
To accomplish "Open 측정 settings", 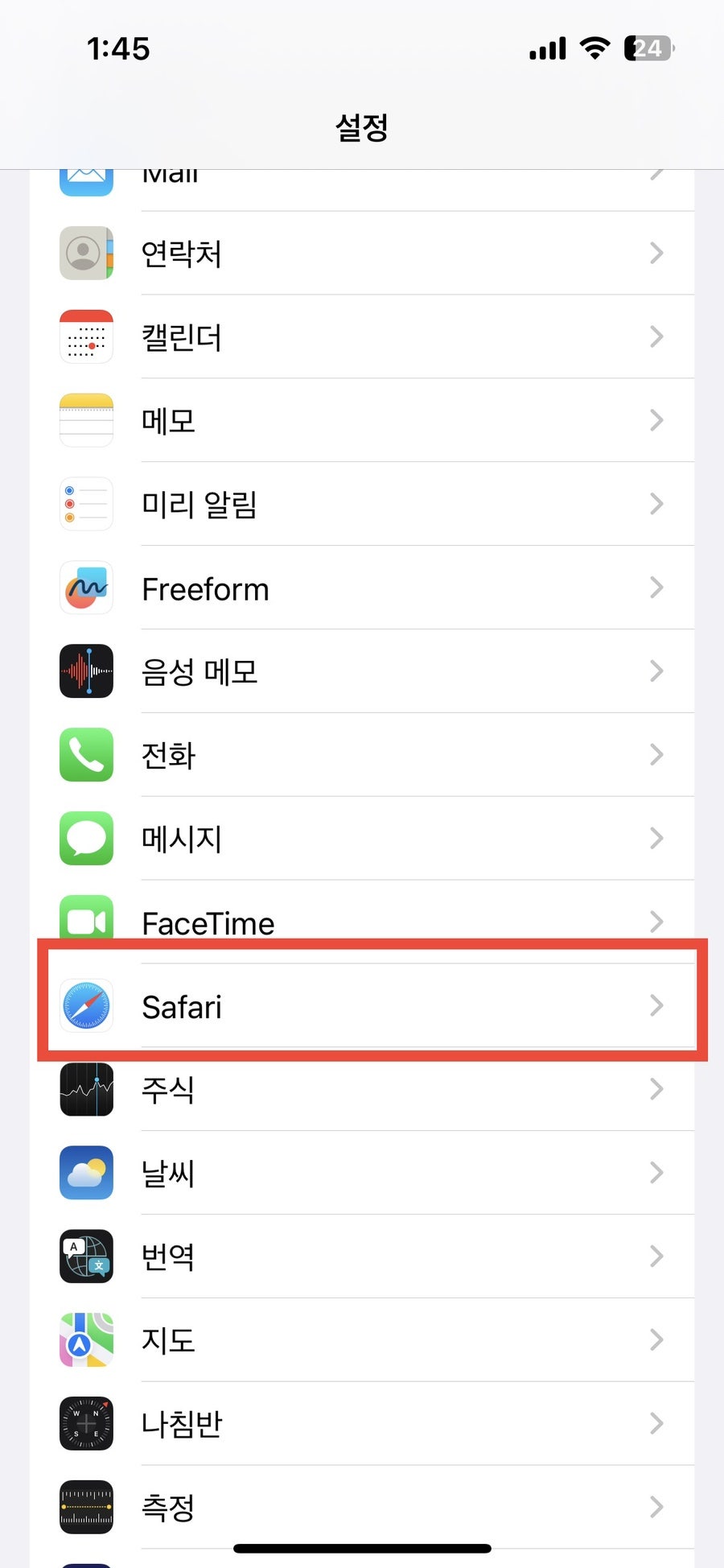I will coord(362,1508).
